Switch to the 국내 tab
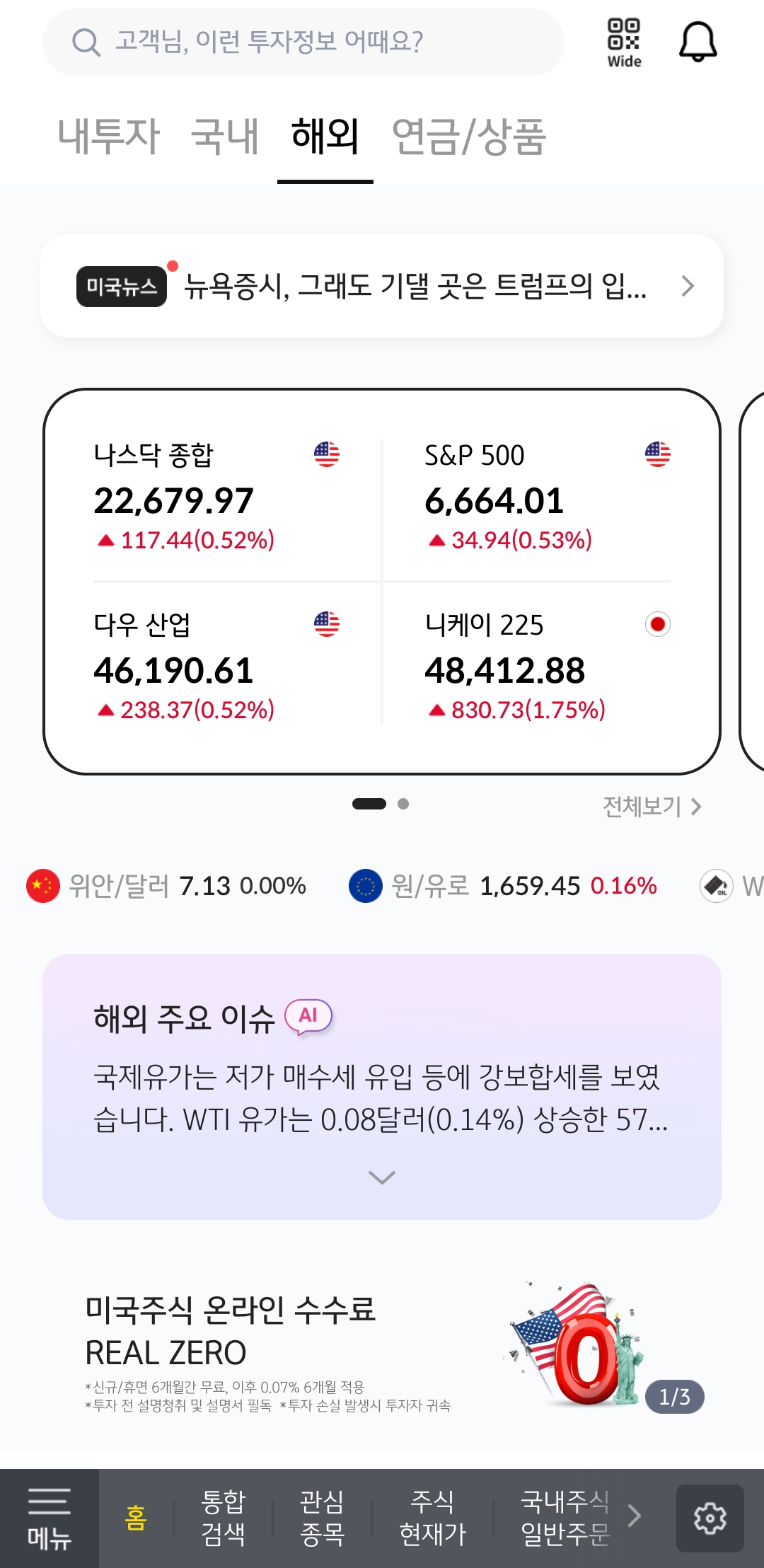The width and height of the screenshot is (764, 1568). point(225,137)
